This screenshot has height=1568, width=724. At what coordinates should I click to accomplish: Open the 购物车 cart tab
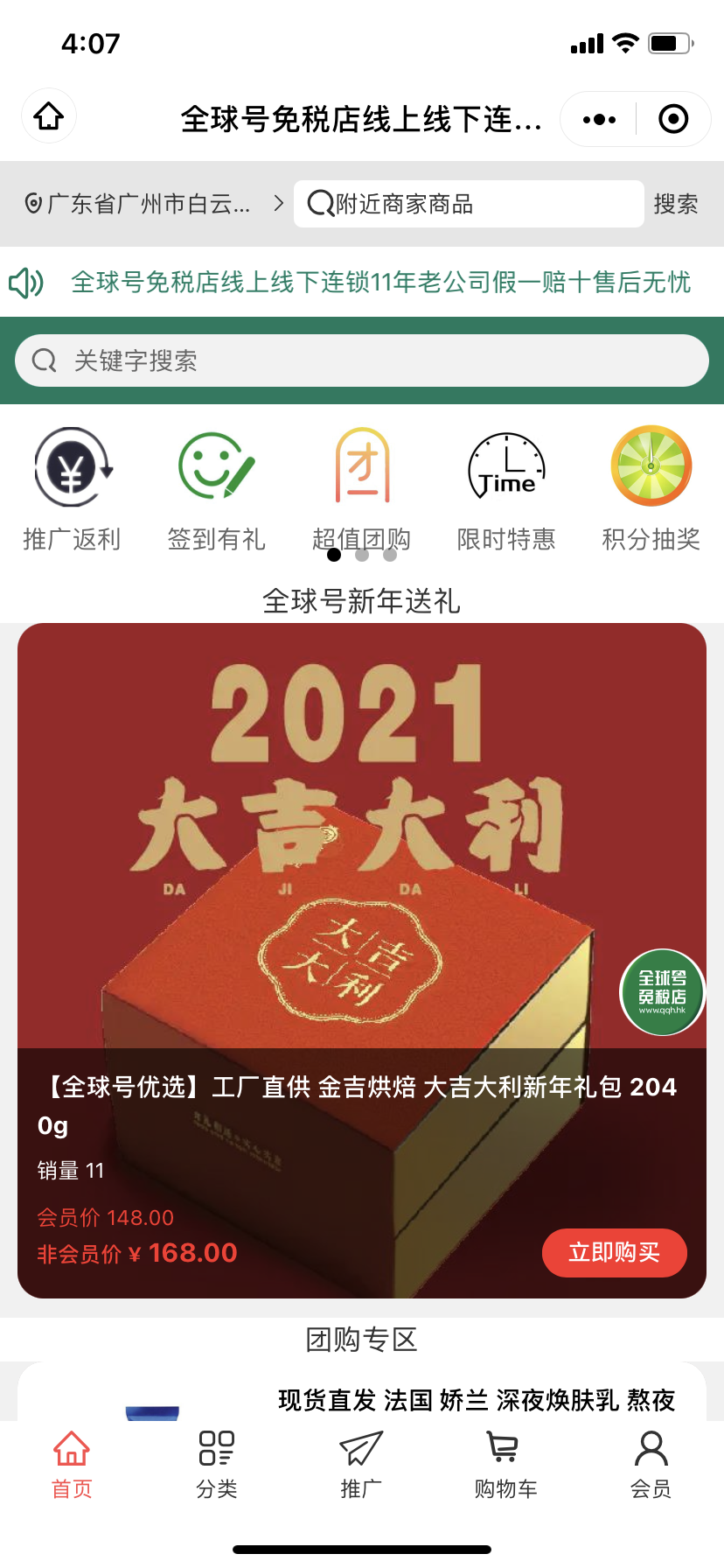506,1465
